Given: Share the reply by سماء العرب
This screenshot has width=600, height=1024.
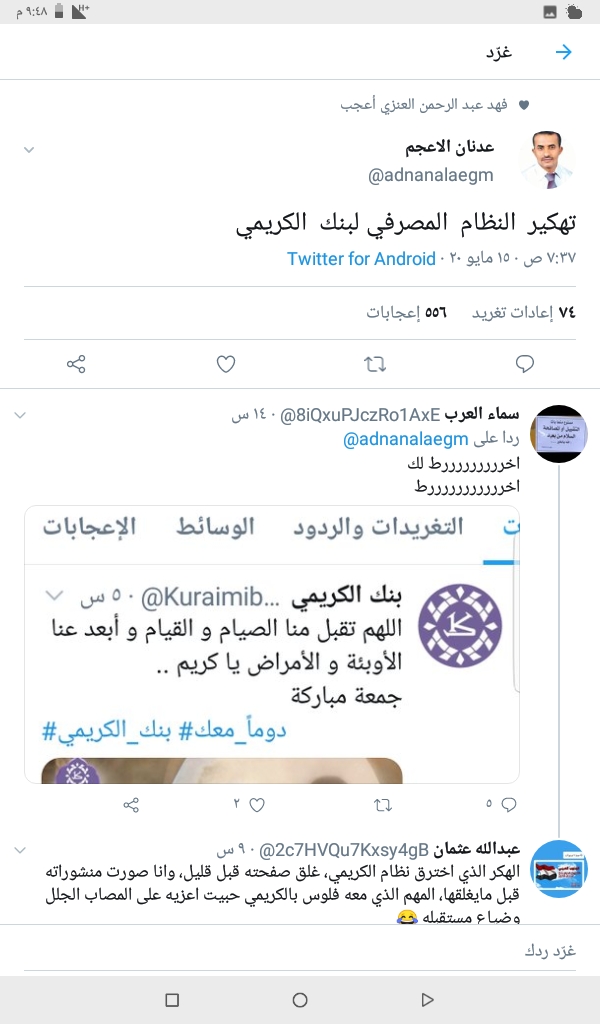Looking at the screenshot, I should pos(131,804).
